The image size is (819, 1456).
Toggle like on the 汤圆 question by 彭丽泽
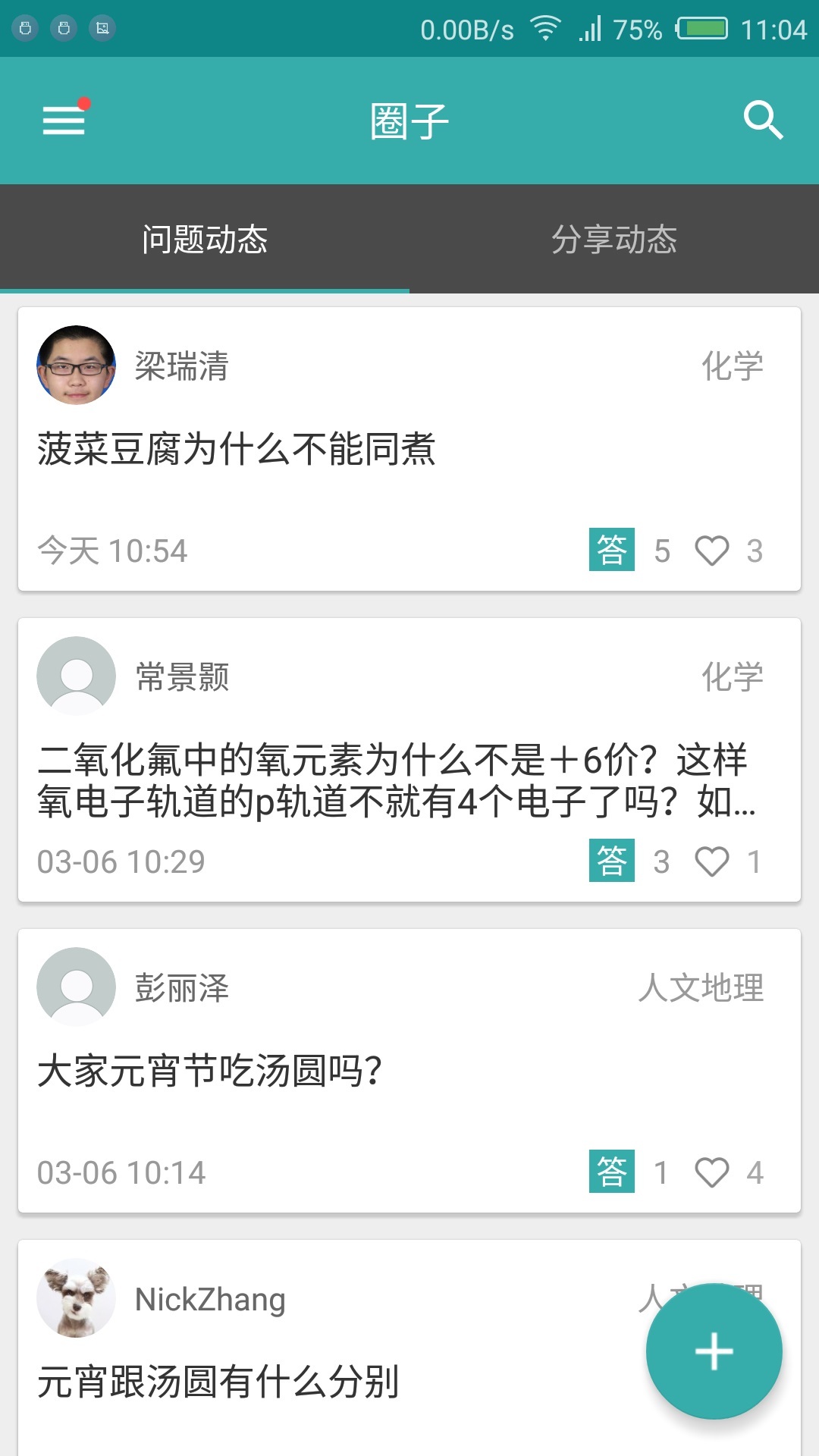point(714,1172)
